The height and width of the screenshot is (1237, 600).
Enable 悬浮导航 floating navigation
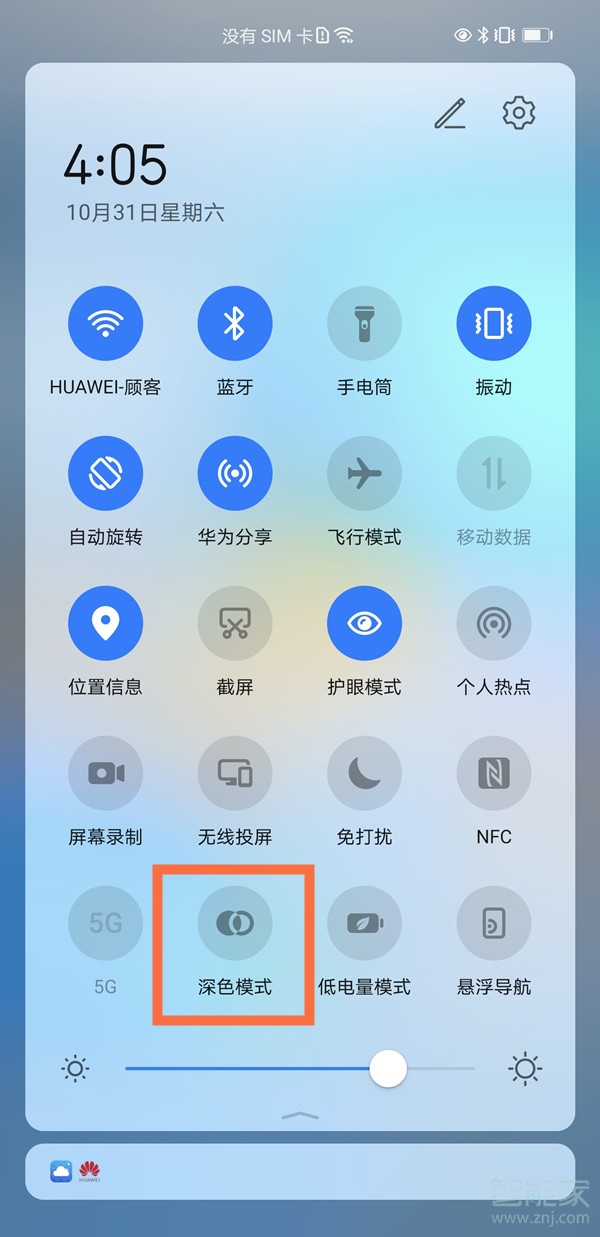click(x=494, y=923)
